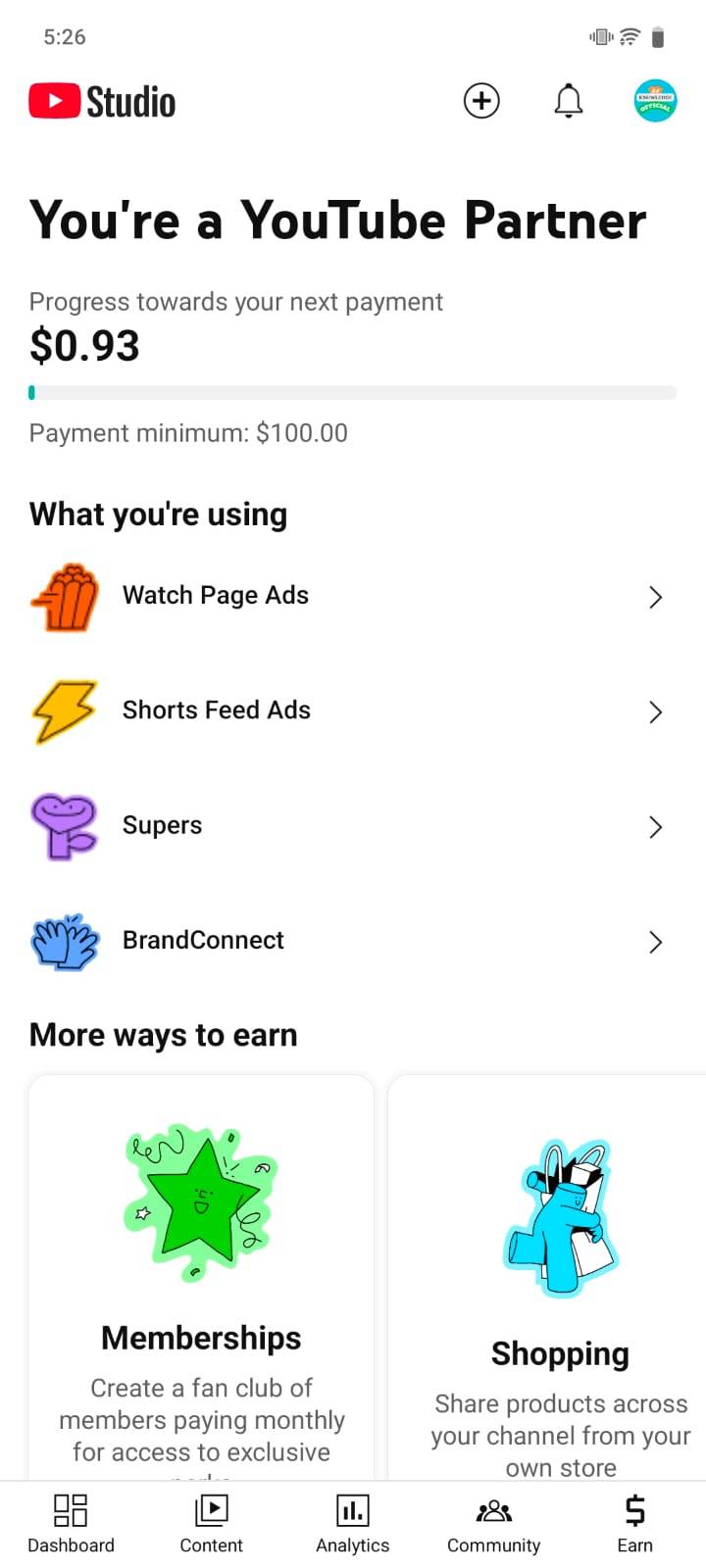
Task: Switch to the Dashboard tab
Action: click(71, 1524)
